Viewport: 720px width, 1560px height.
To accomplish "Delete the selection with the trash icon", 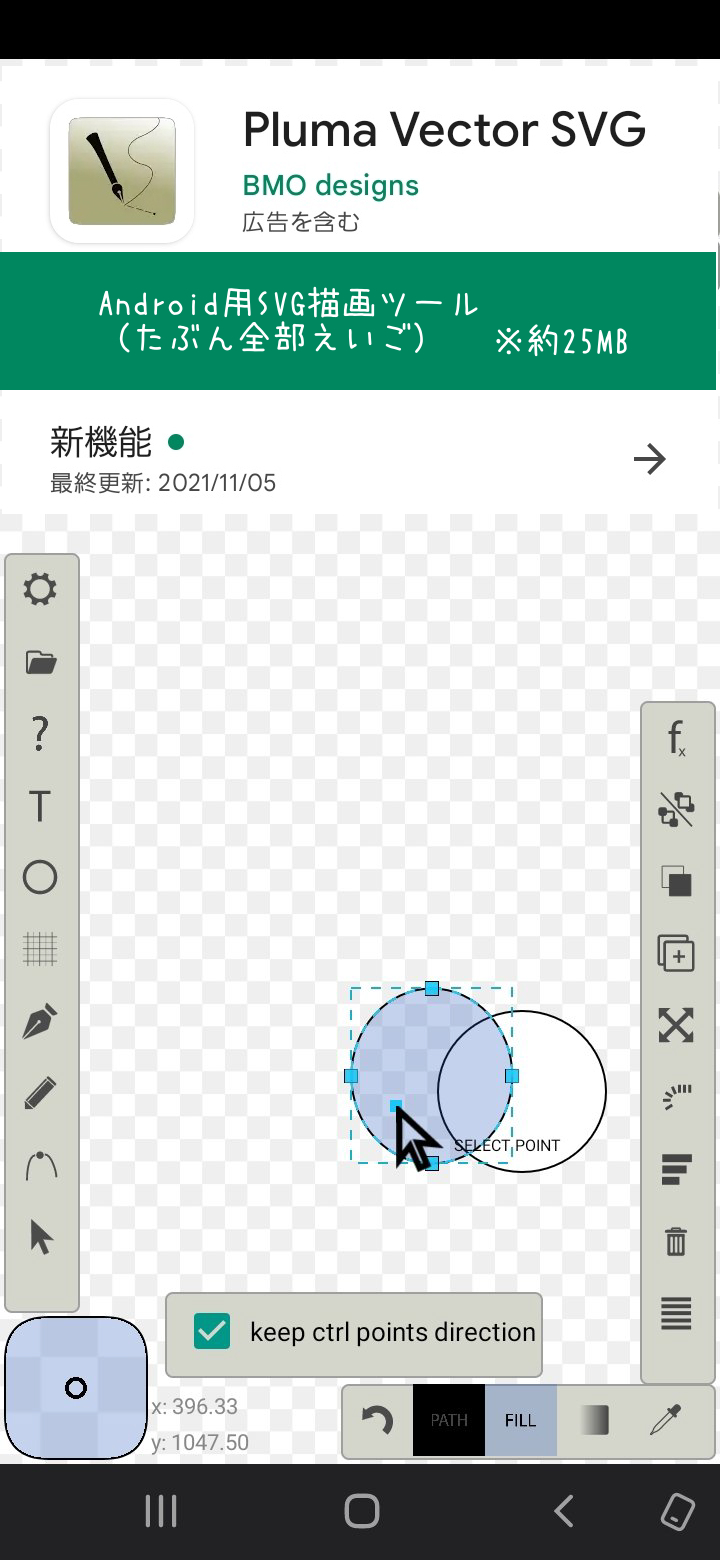I will coord(676,1241).
